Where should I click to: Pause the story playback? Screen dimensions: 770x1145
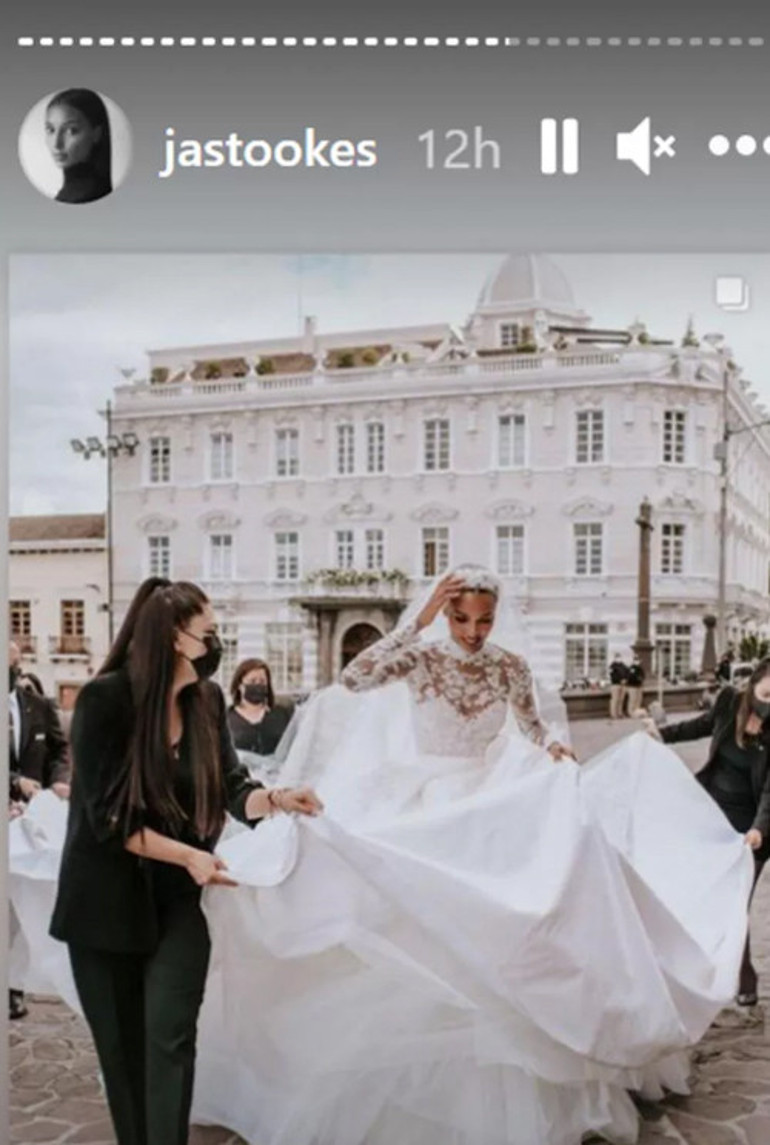559,147
